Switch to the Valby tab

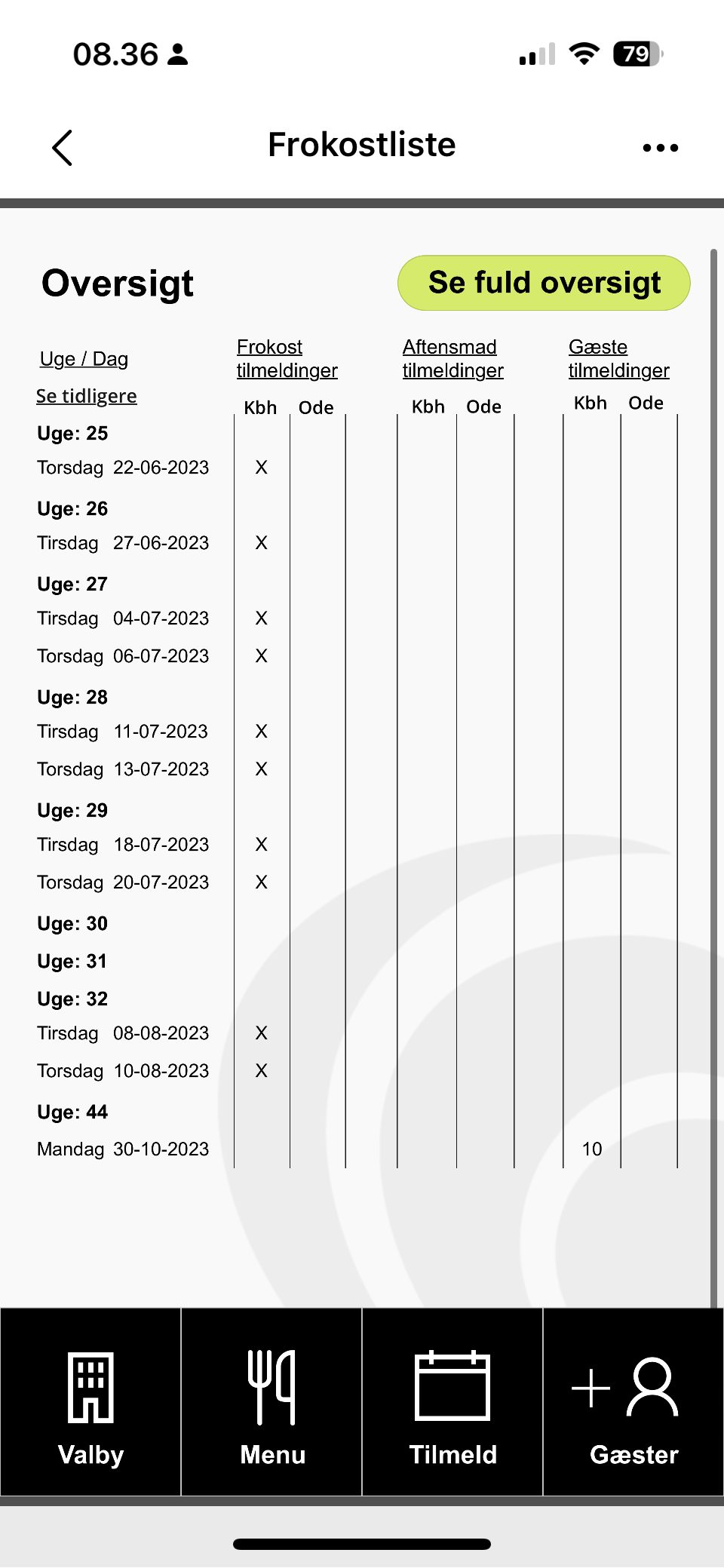click(x=90, y=1403)
